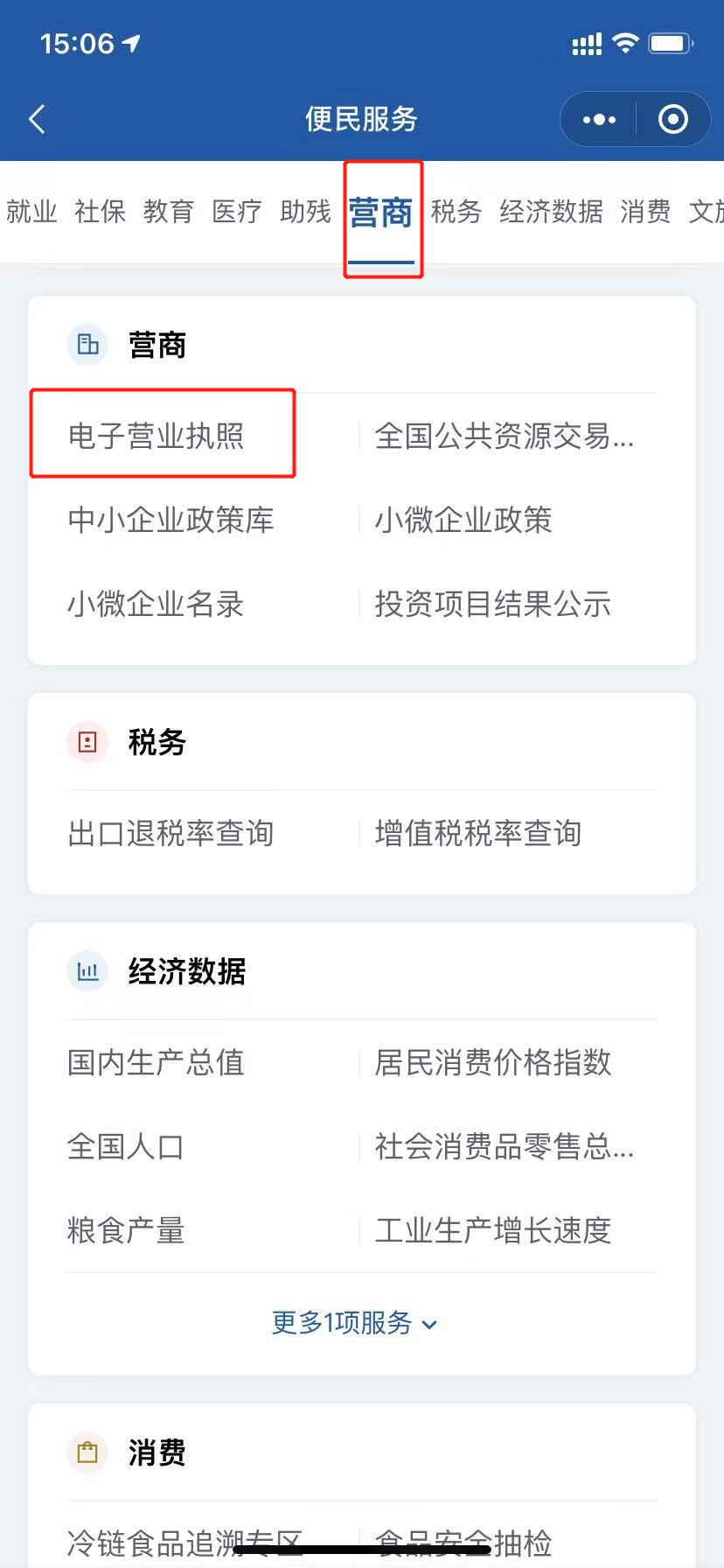Expand 更多1项服务

(354, 1322)
